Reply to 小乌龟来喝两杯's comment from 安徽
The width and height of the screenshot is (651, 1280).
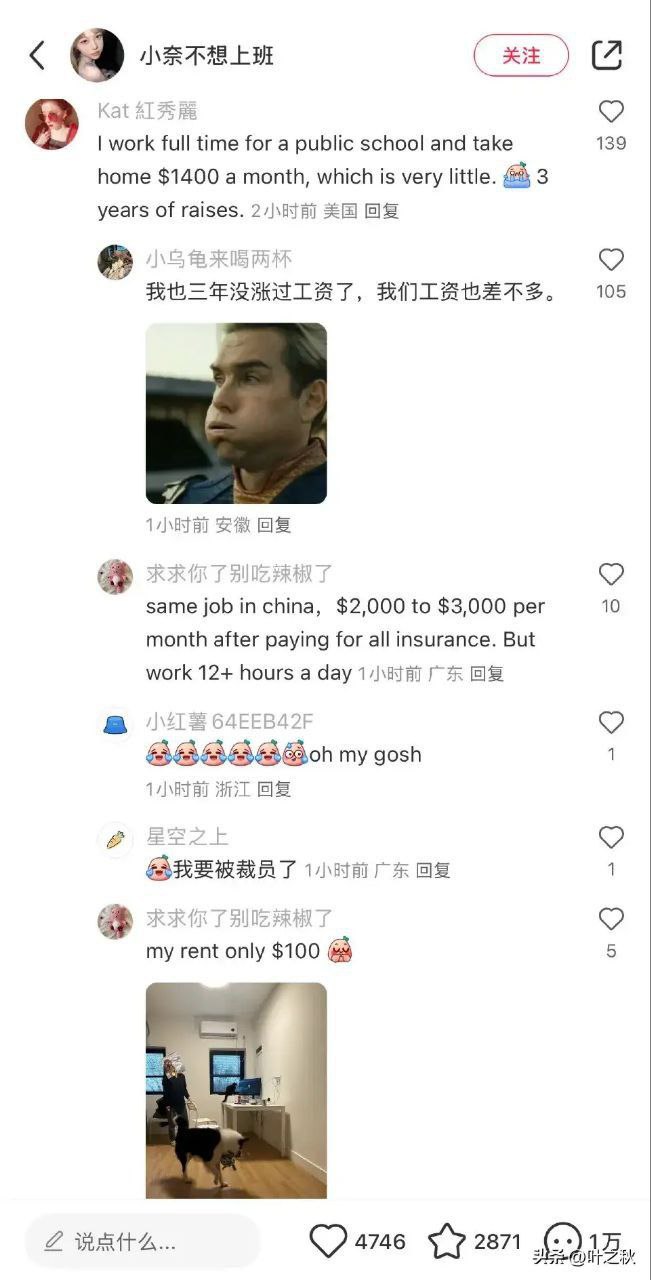click(274, 524)
